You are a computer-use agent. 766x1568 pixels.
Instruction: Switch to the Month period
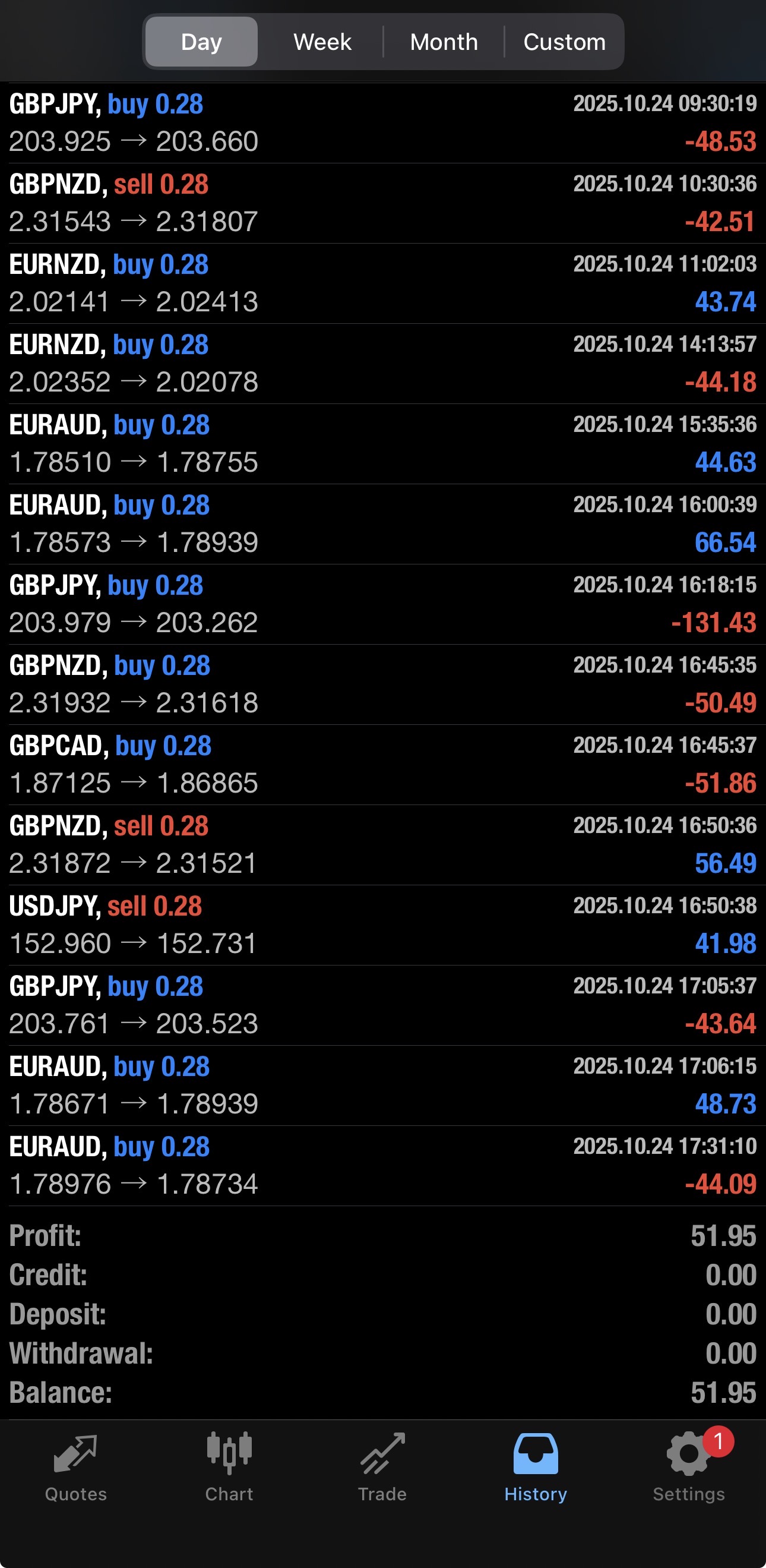pos(444,42)
